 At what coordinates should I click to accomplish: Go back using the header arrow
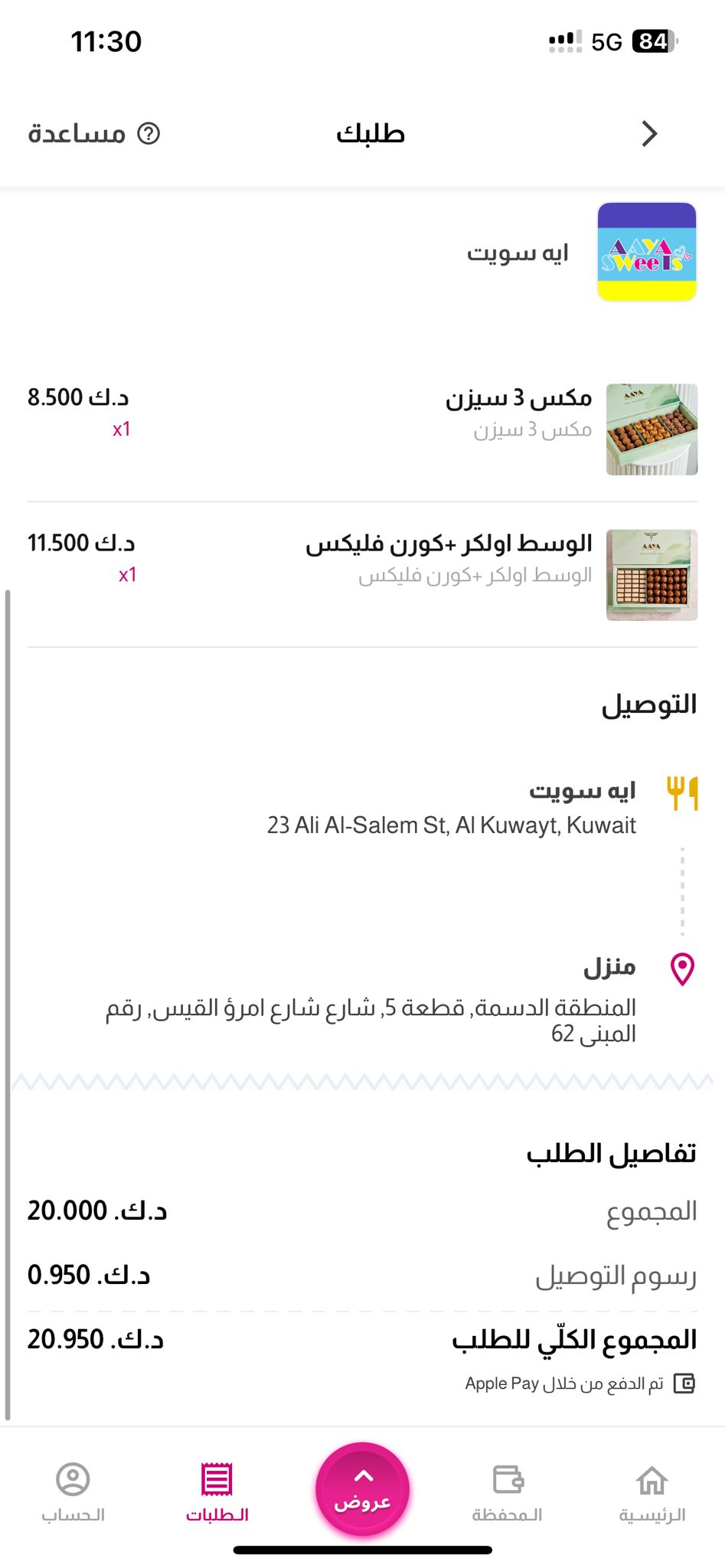click(649, 134)
